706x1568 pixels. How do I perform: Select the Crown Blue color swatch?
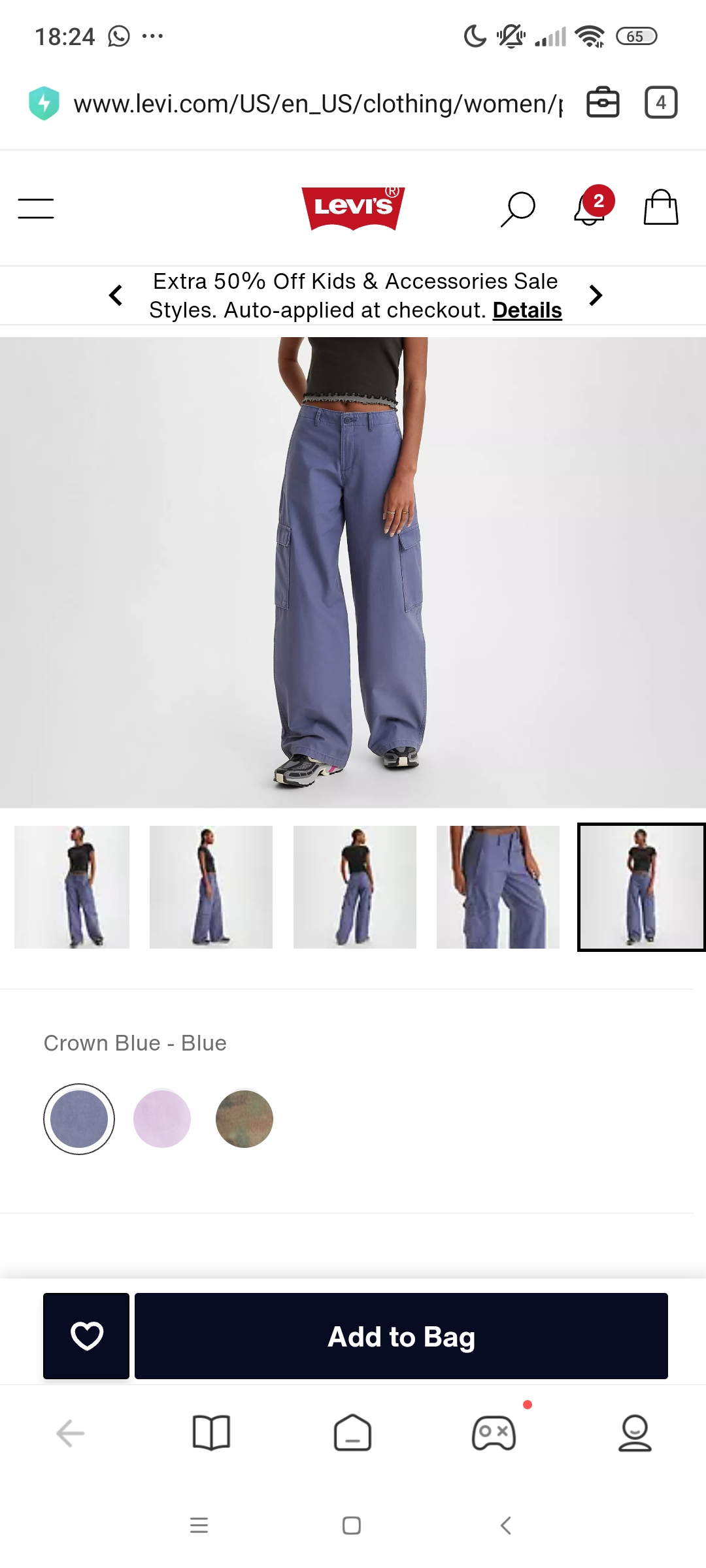click(79, 1119)
